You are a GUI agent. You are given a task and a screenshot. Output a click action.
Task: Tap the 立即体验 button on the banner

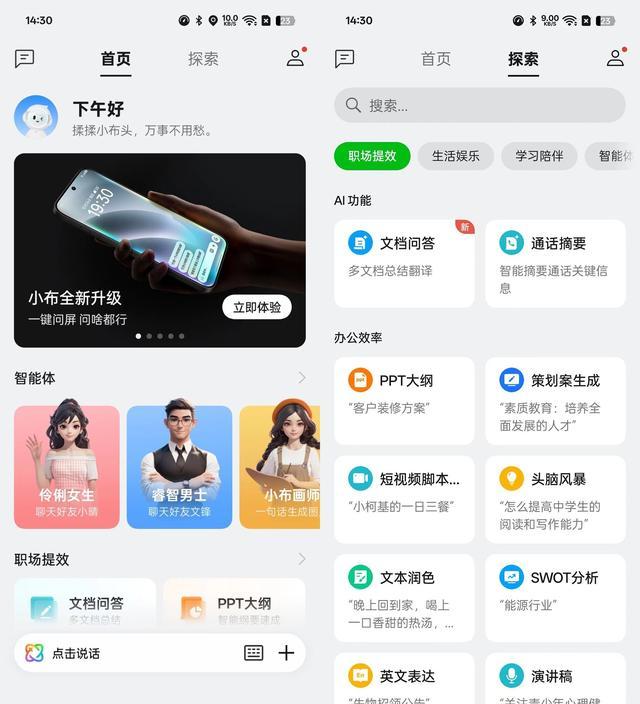click(257, 307)
